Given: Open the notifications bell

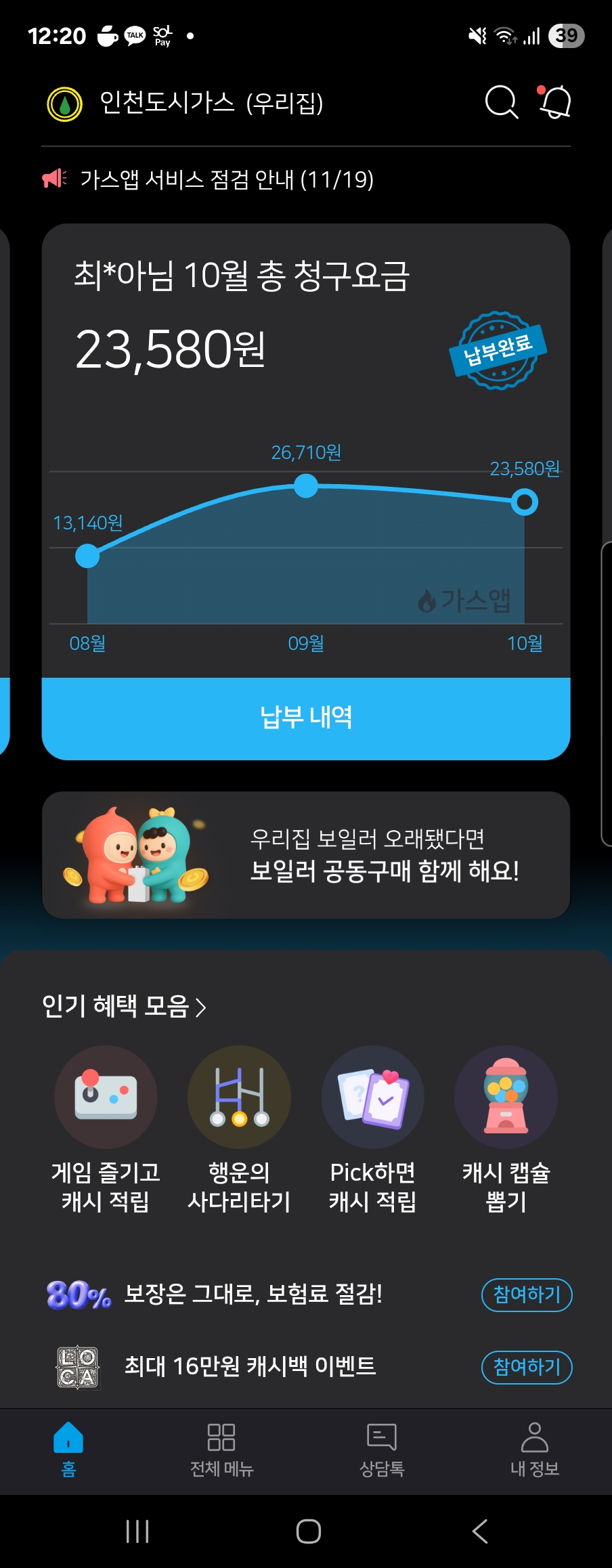Looking at the screenshot, I should [555, 103].
